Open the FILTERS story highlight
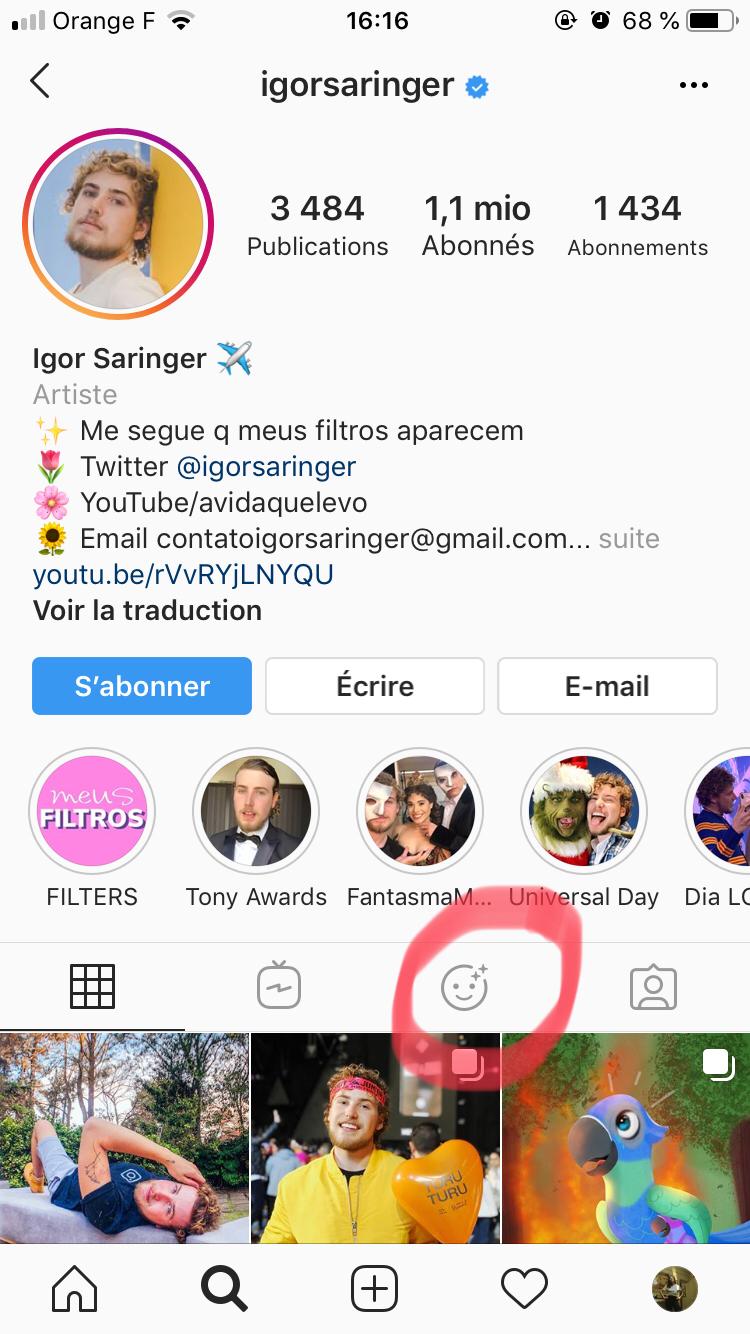Image resolution: width=750 pixels, height=1334 pixels. (92, 810)
